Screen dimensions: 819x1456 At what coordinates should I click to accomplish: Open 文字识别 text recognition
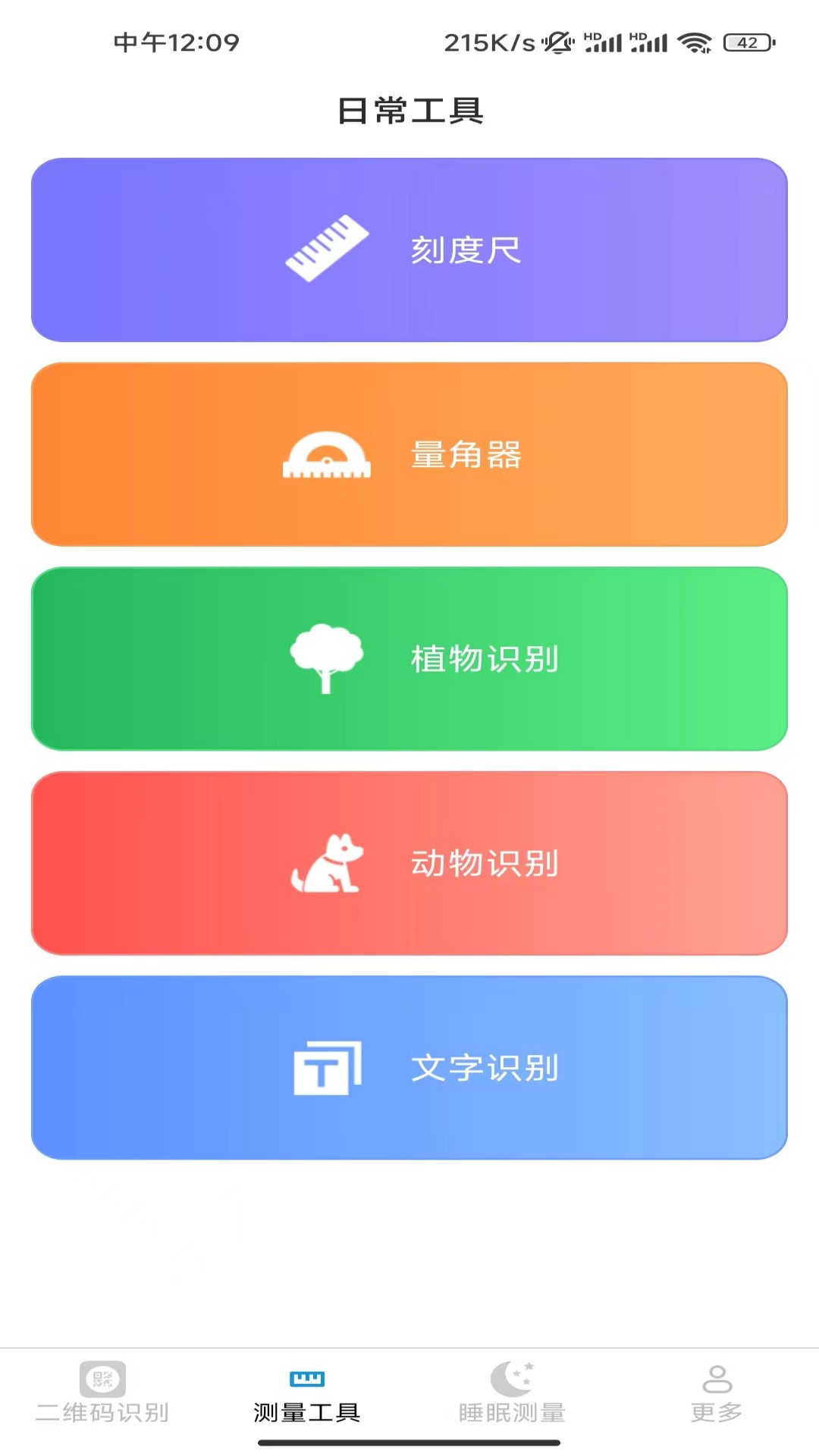tap(409, 1068)
